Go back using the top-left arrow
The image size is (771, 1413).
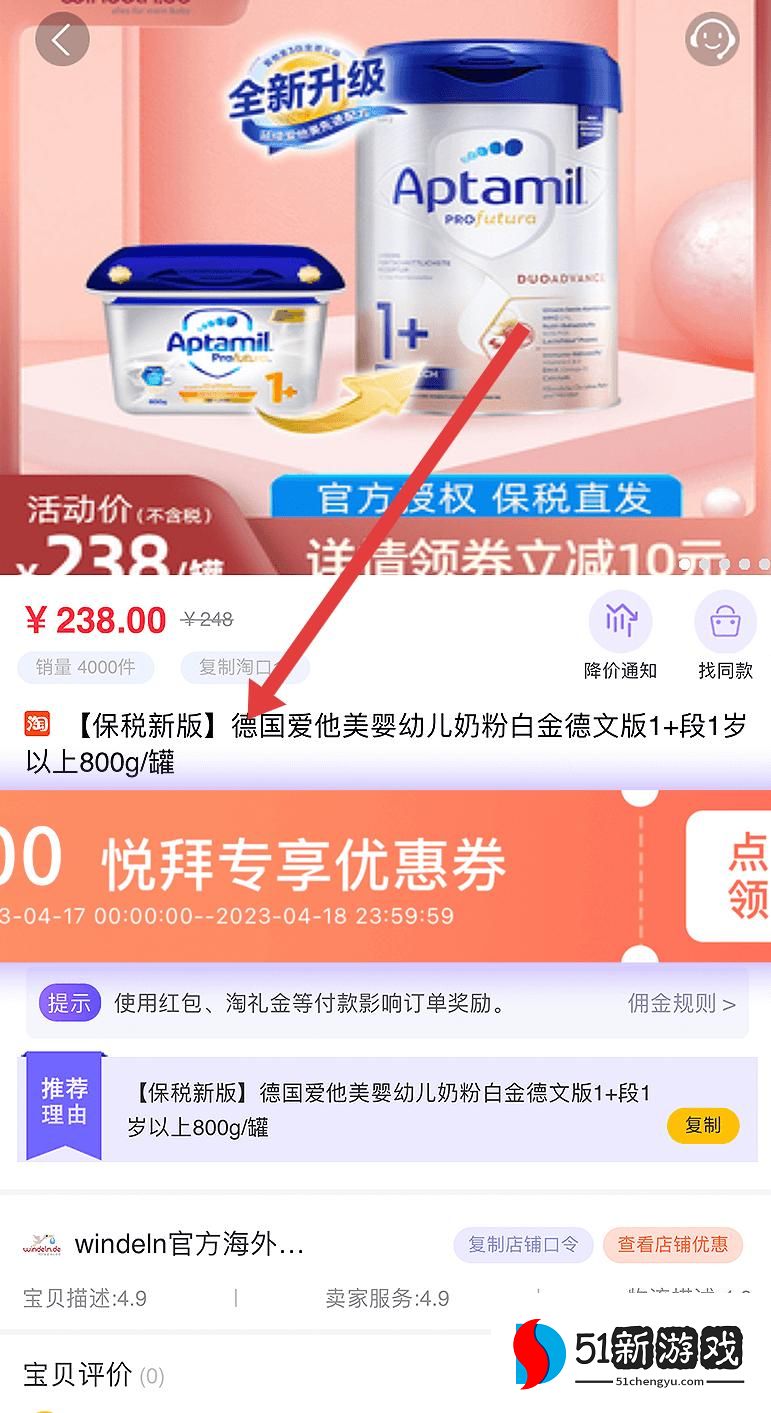[x=62, y=40]
